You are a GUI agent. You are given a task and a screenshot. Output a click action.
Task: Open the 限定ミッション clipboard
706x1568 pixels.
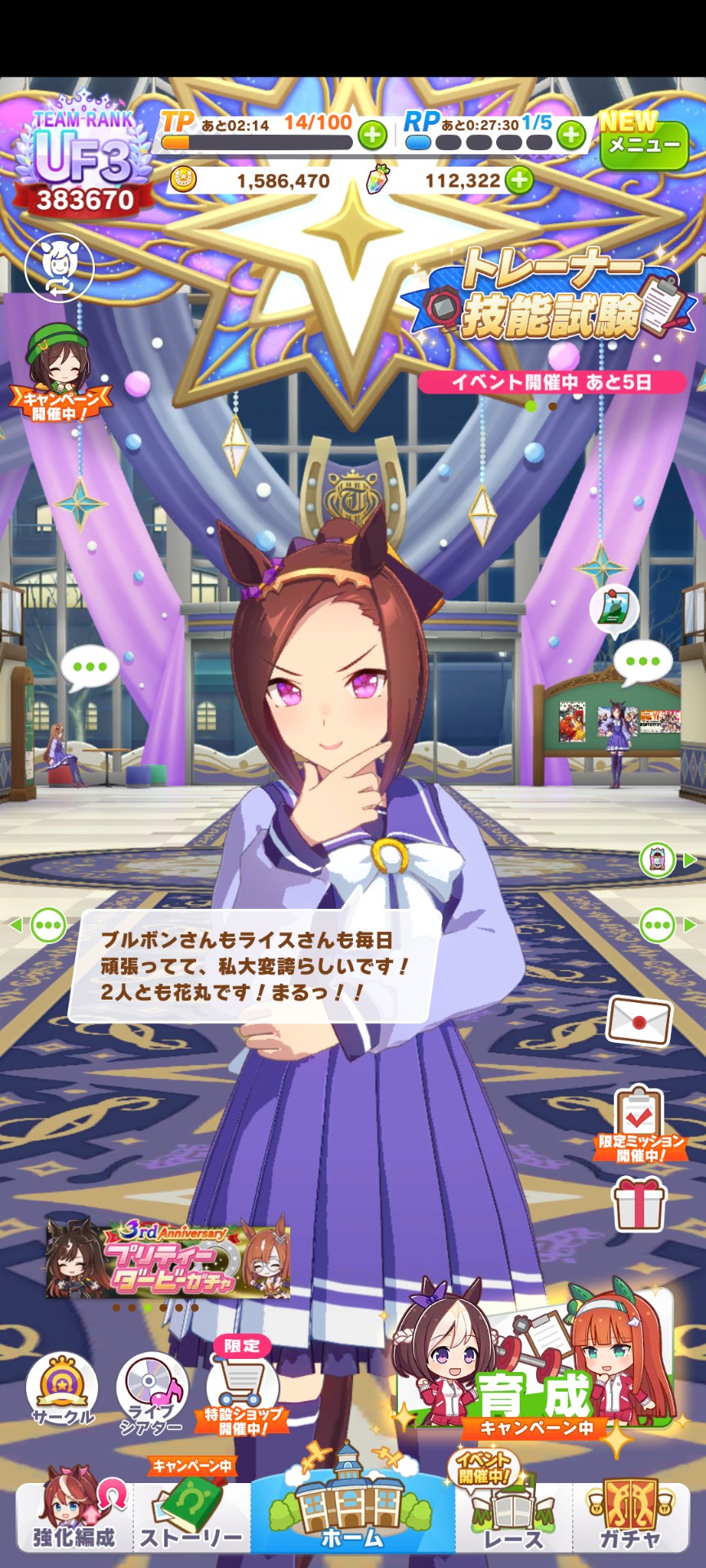click(640, 1123)
